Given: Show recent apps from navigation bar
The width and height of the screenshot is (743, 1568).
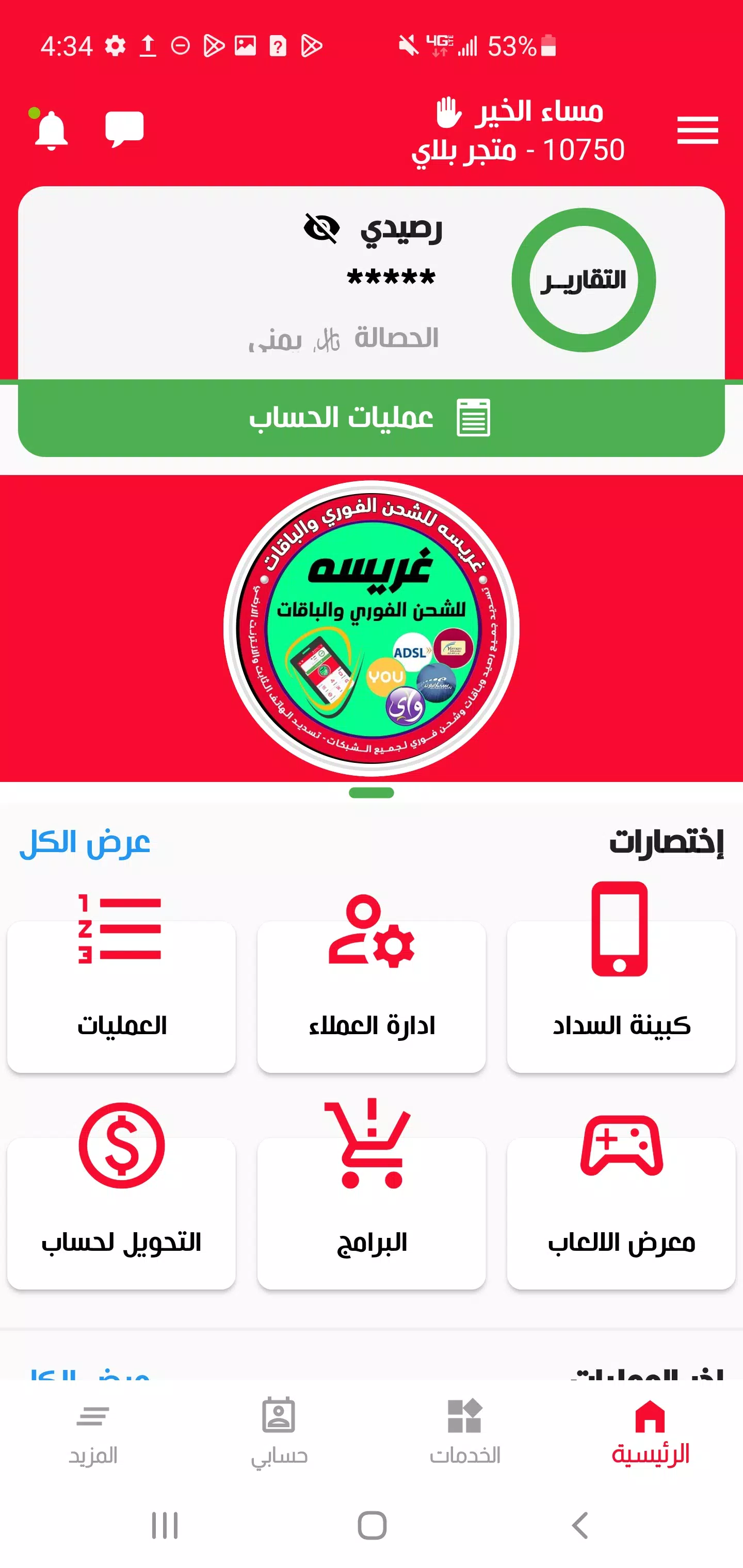Looking at the screenshot, I should tap(165, 1525).
